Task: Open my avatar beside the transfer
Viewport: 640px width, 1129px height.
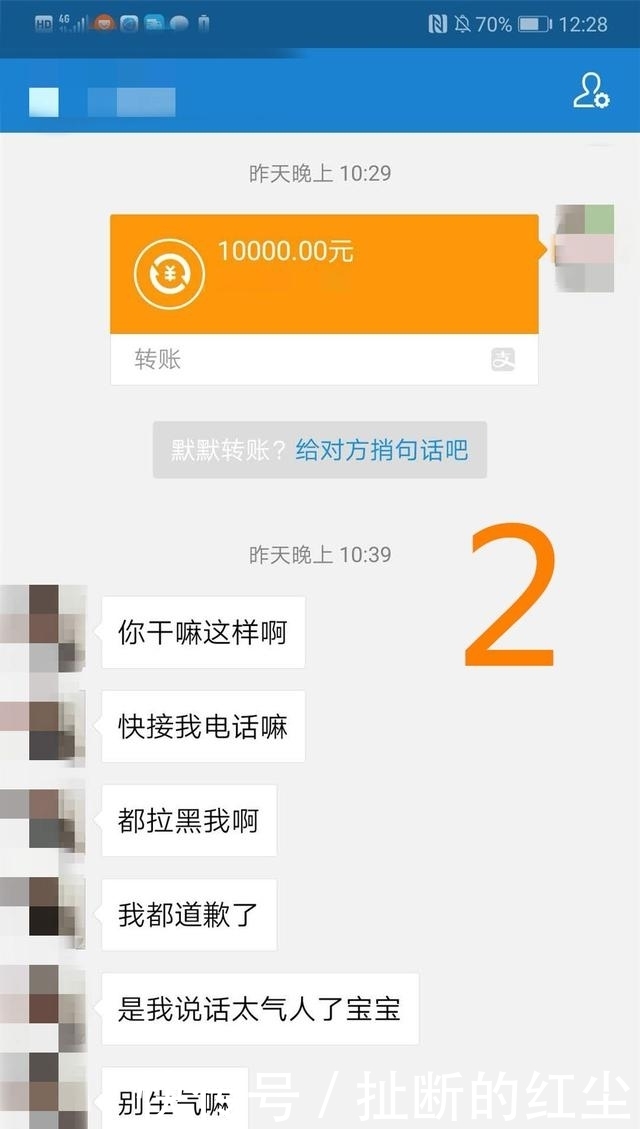Action: [585, 248]
